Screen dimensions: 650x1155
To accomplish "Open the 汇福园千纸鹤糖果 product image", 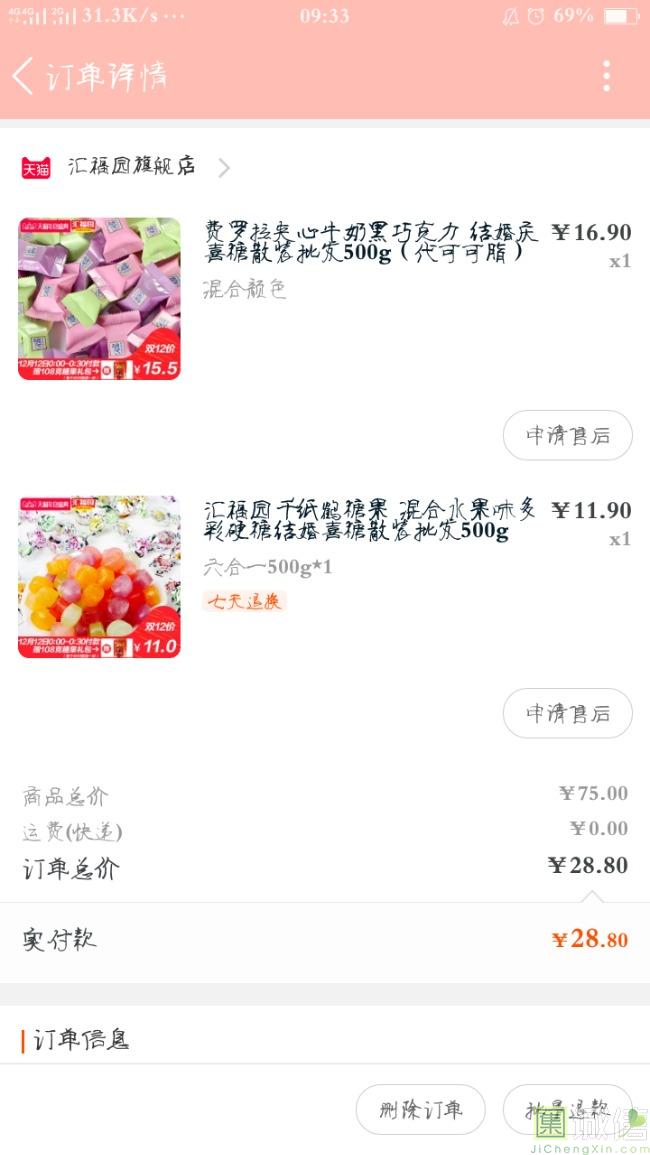I will click(99, 576).
